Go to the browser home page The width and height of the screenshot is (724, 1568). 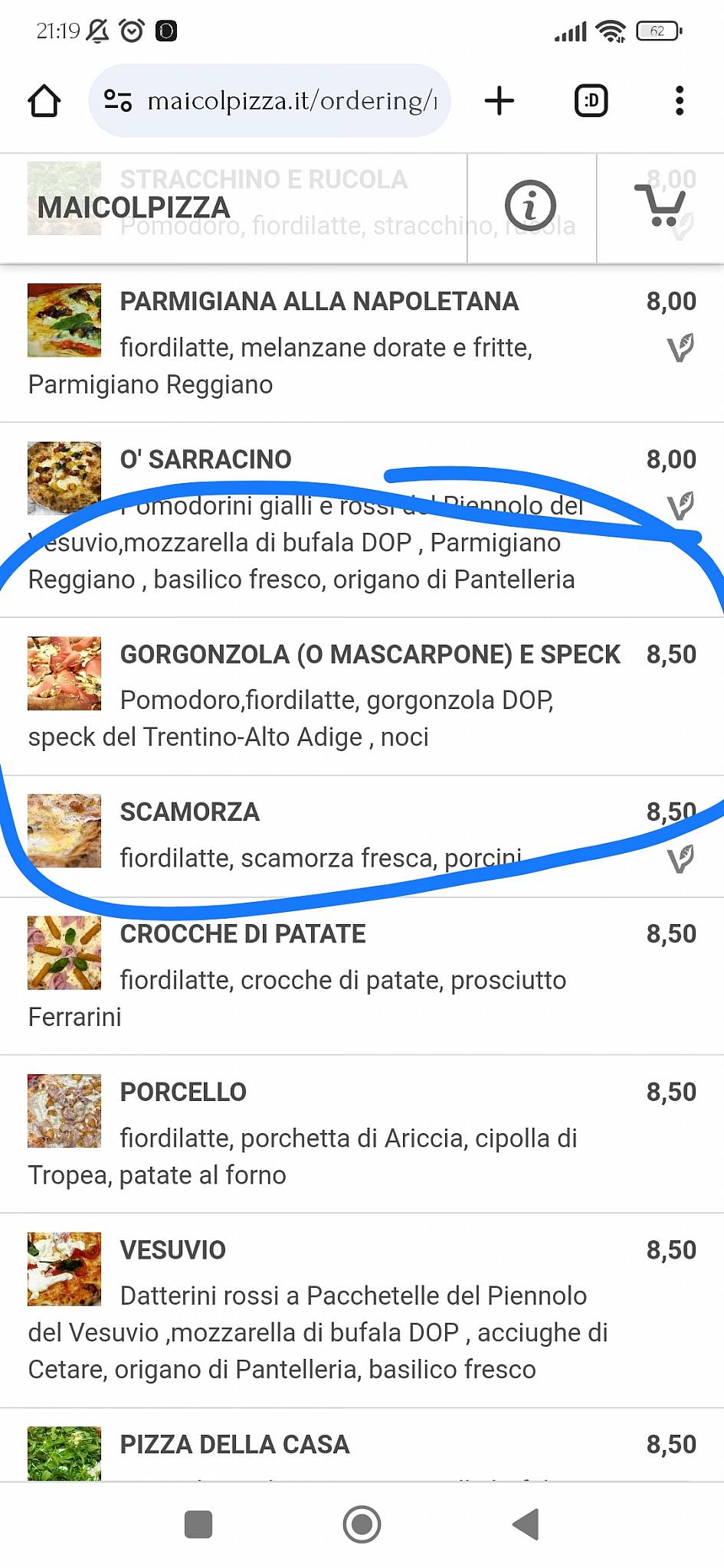(x=44, y=101)
